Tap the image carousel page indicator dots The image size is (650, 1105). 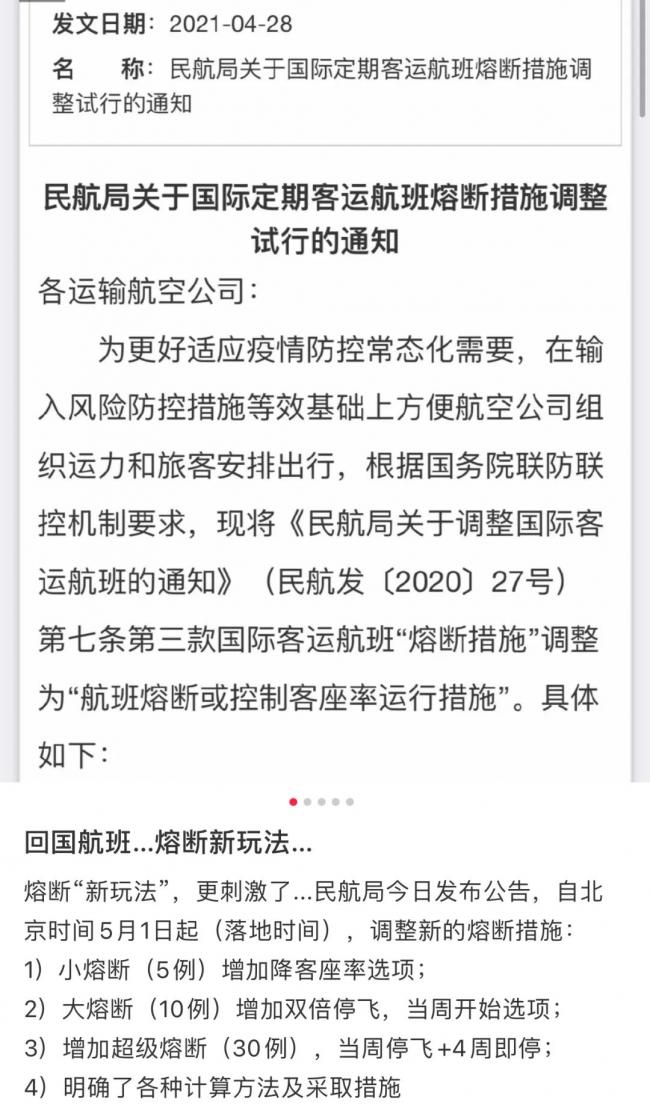[321, 801]
